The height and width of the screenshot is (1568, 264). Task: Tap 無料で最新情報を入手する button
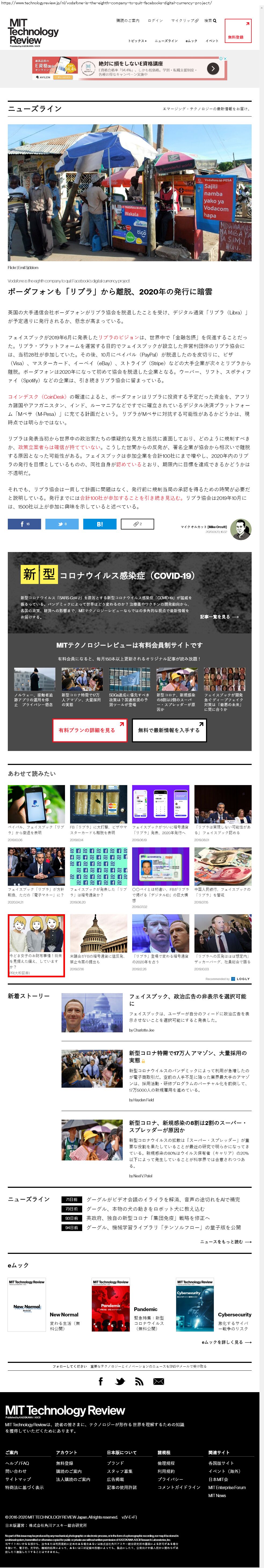(x=168, y=730)
